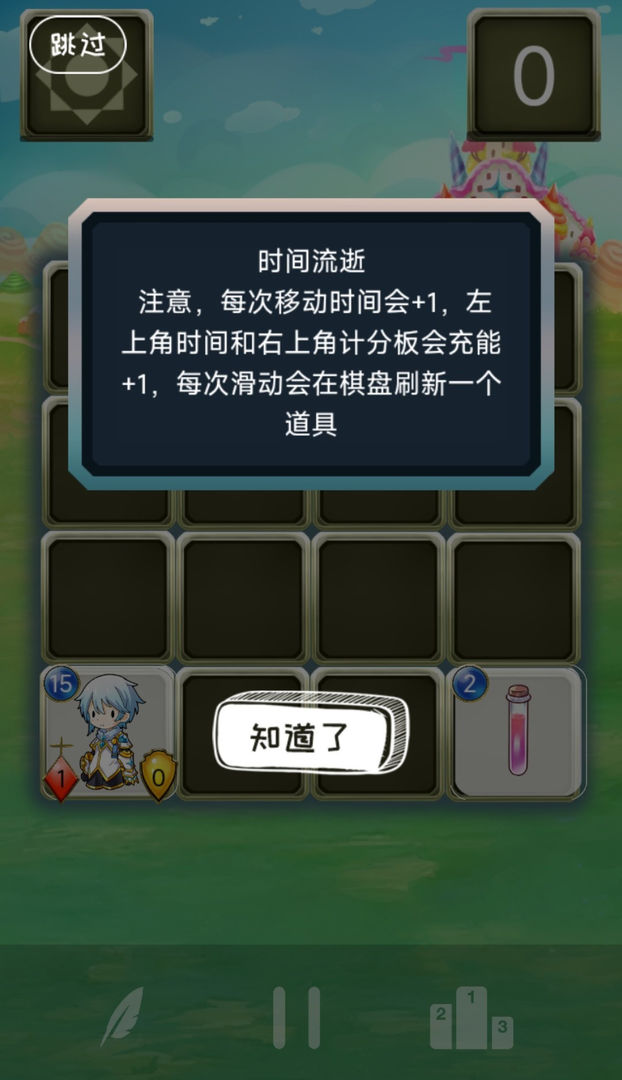Select the hero character tile
The width and height of the screenshot is (622, 1080).
click(107, 733)
